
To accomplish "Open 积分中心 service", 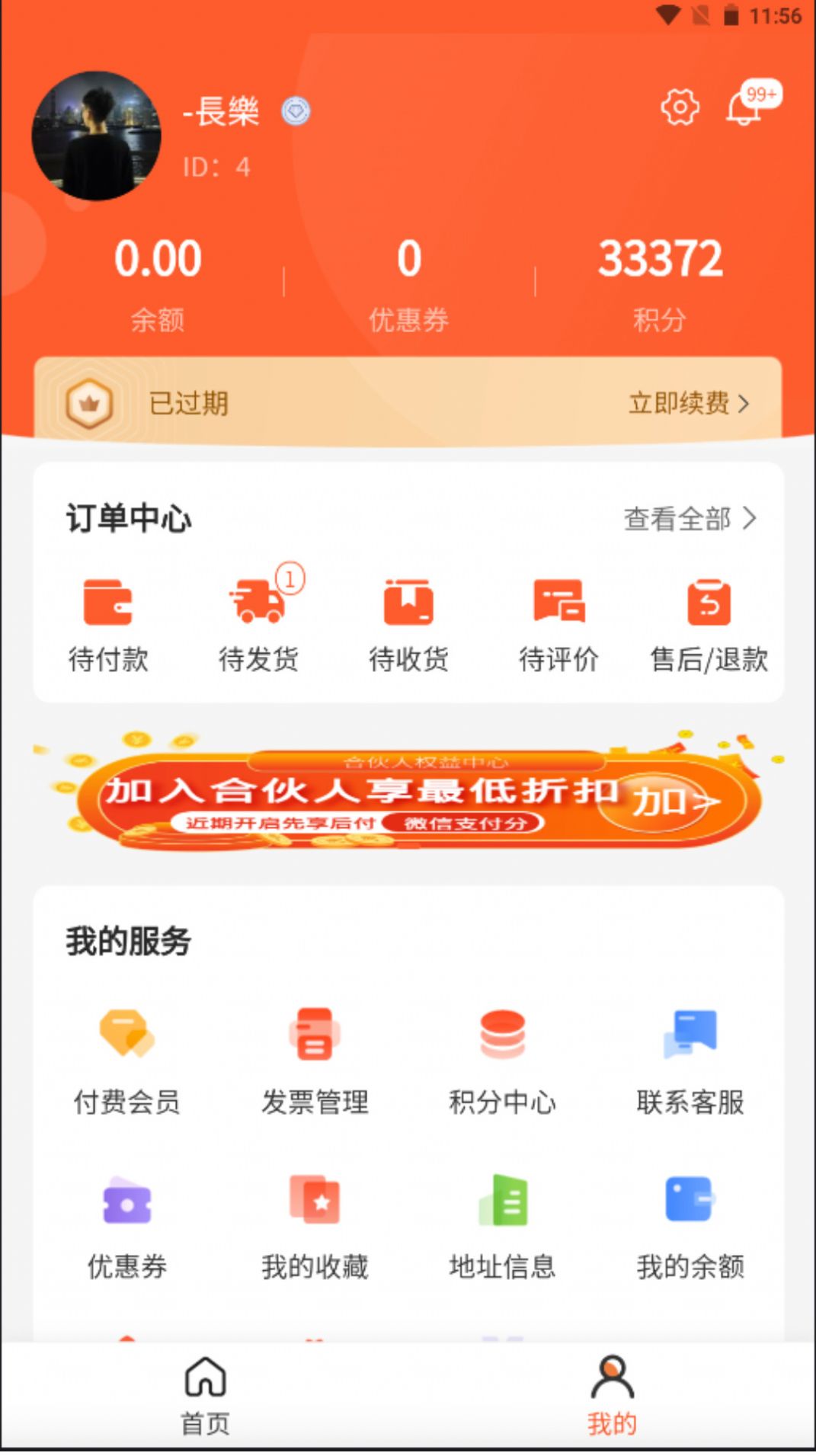I will click(502, 1061).
